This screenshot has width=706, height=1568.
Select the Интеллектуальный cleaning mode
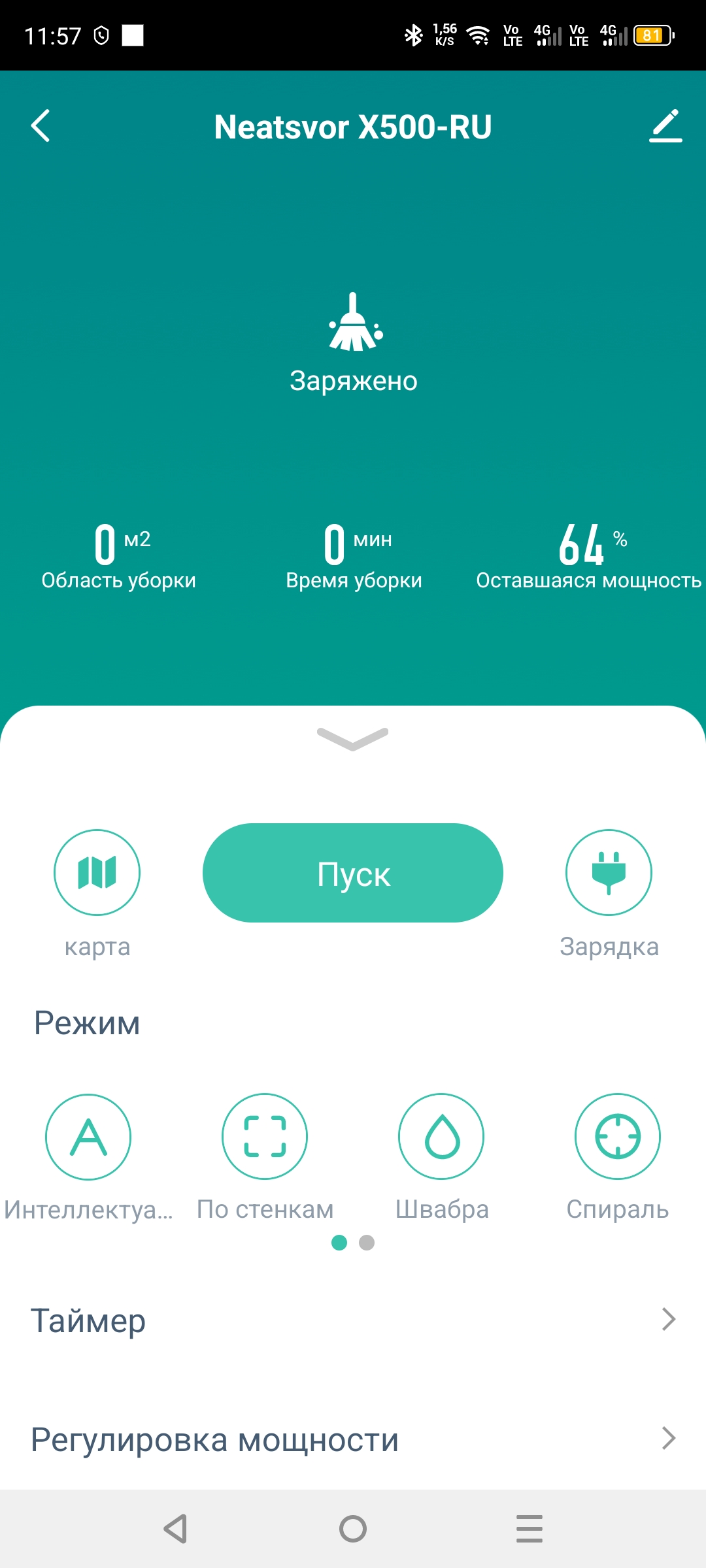(x=88, y=1137)
